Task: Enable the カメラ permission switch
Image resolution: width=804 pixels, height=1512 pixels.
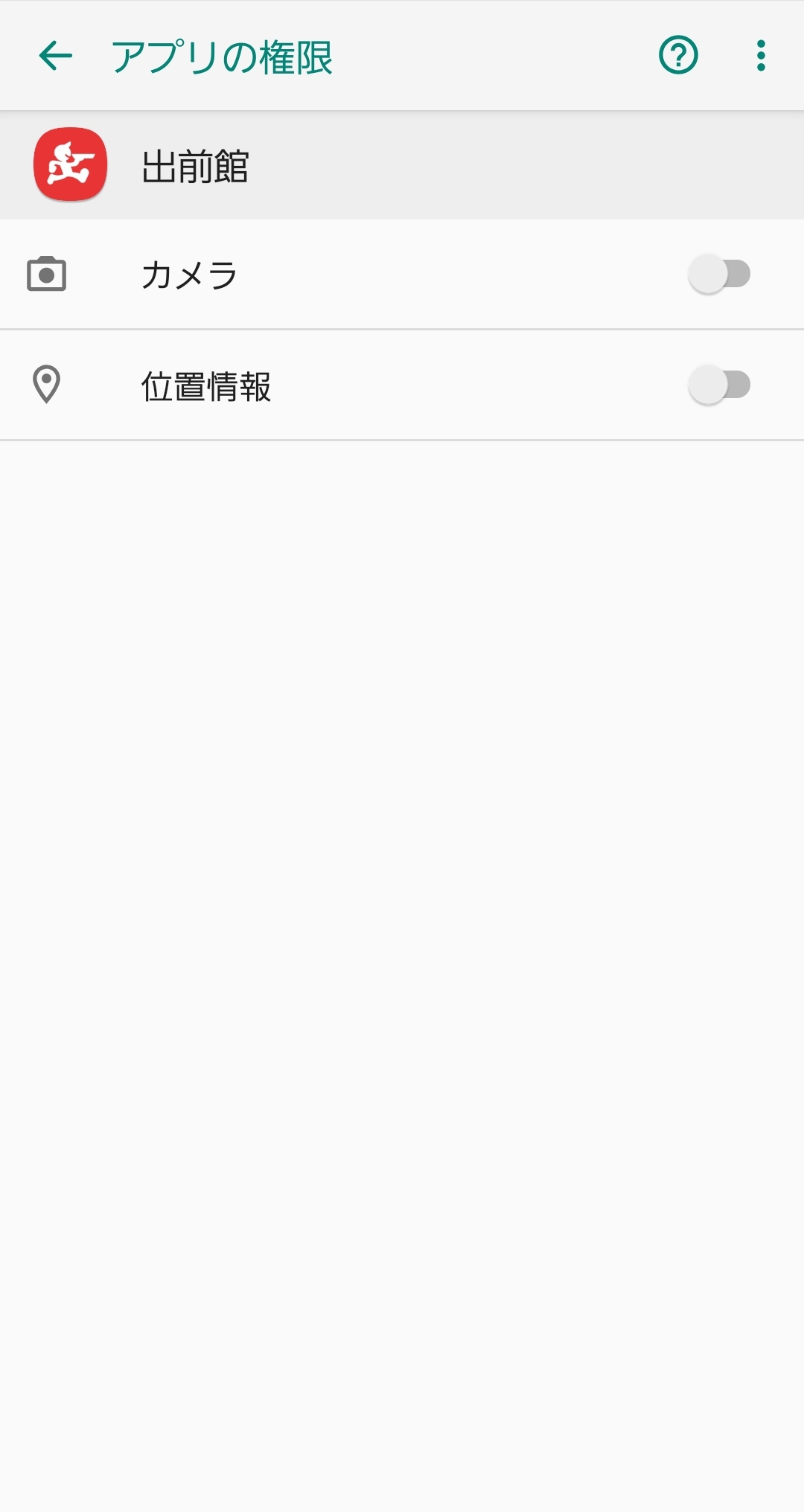Action: click(x=719, y=274)
